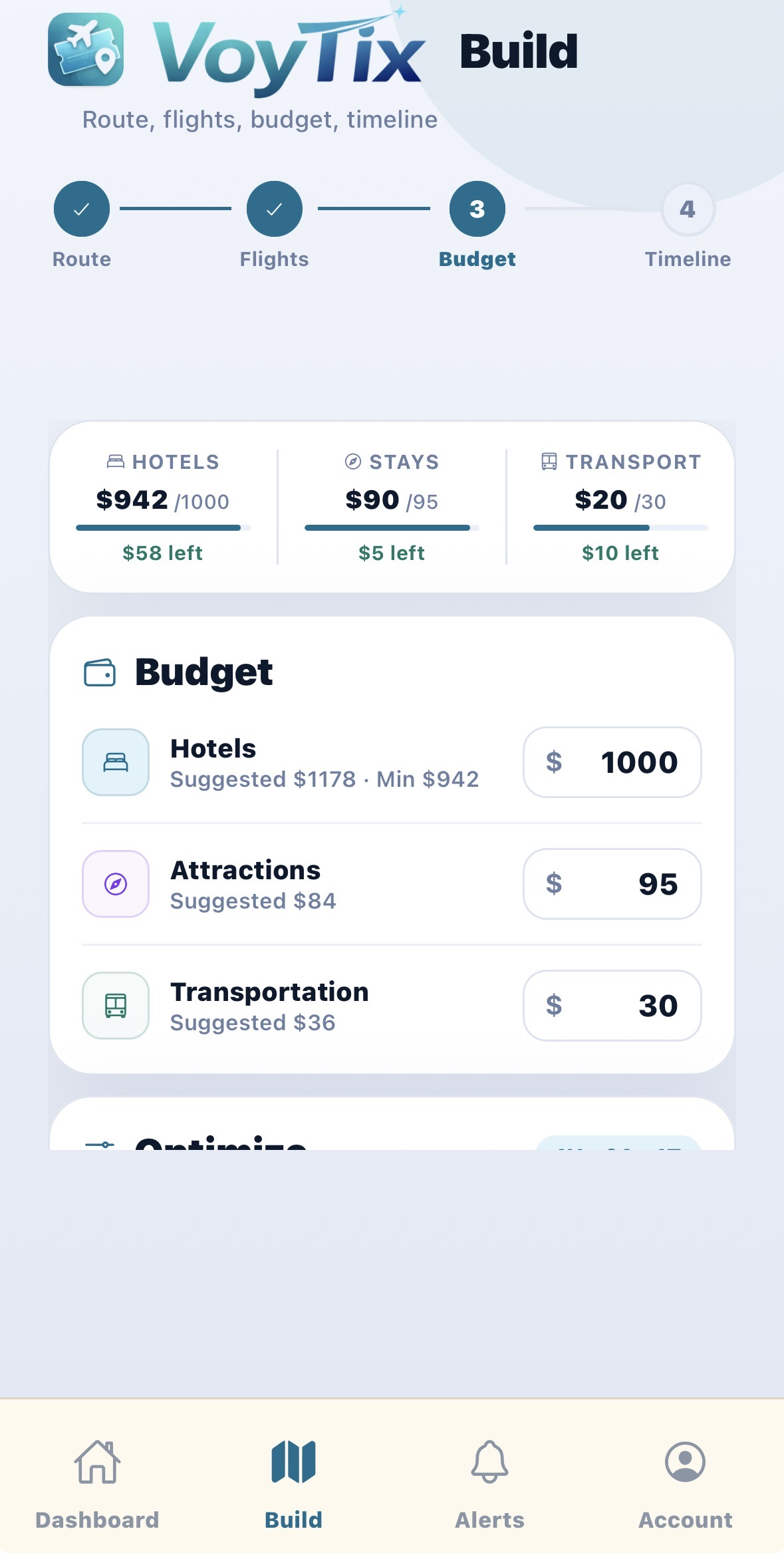
Task: Click the completed Flights step checkmark
Action: pyautogui.click(x=274, y=209)
